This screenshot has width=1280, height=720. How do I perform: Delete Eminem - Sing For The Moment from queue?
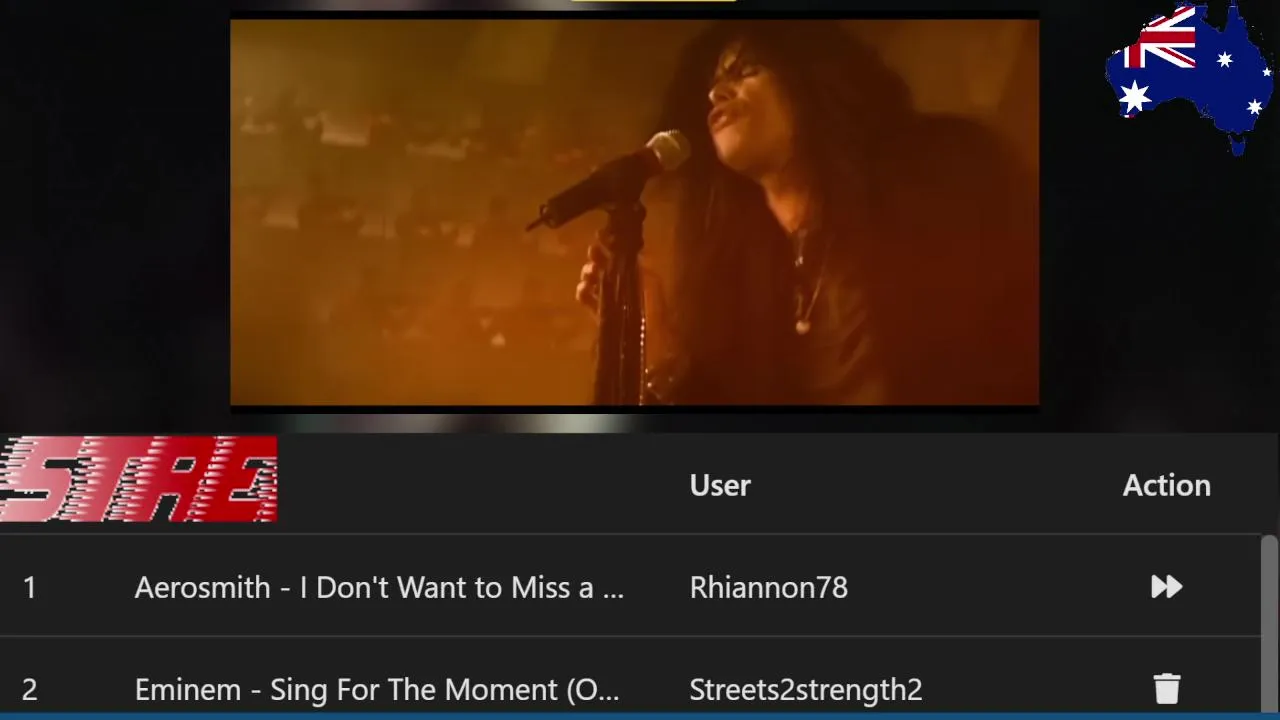[1166, 689]
